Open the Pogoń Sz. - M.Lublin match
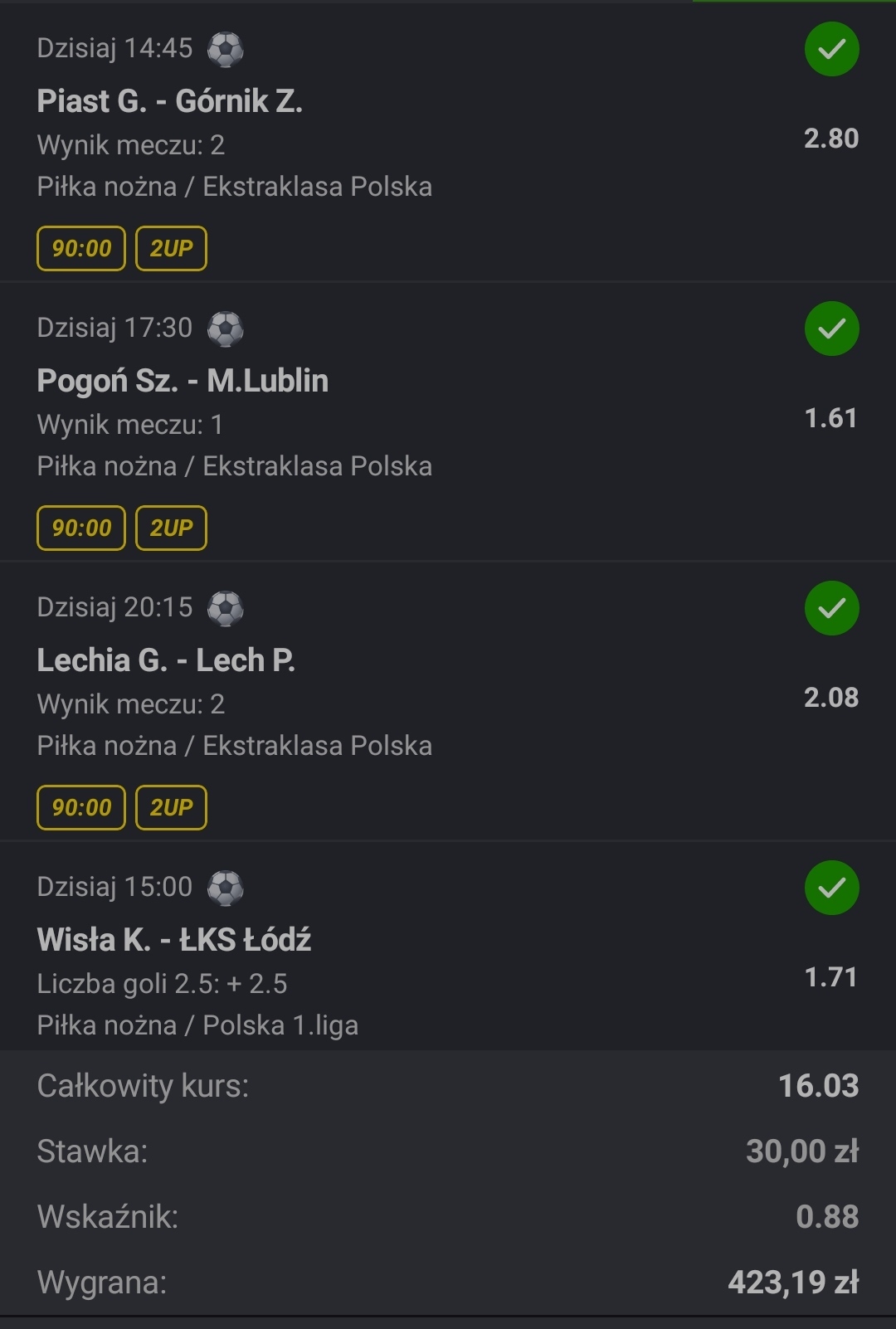The width and height of the screenshot is (896, 1329). pyautogui.click(x=183, y=381)
